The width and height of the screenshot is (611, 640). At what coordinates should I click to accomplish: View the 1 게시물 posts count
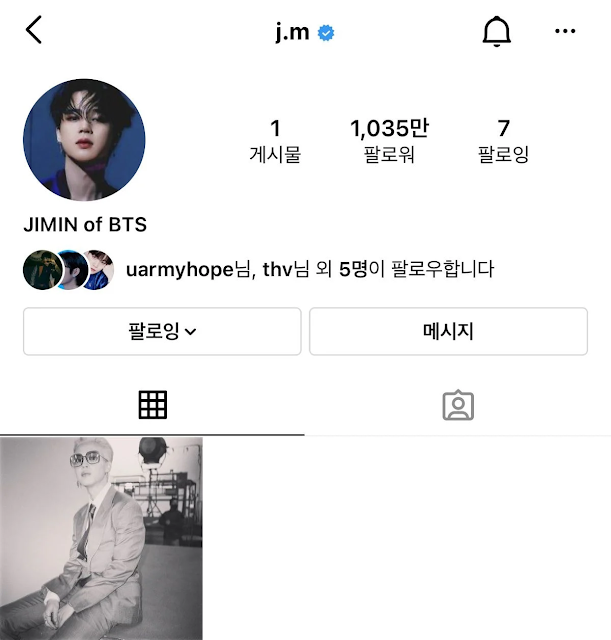(x=275, y=140)
